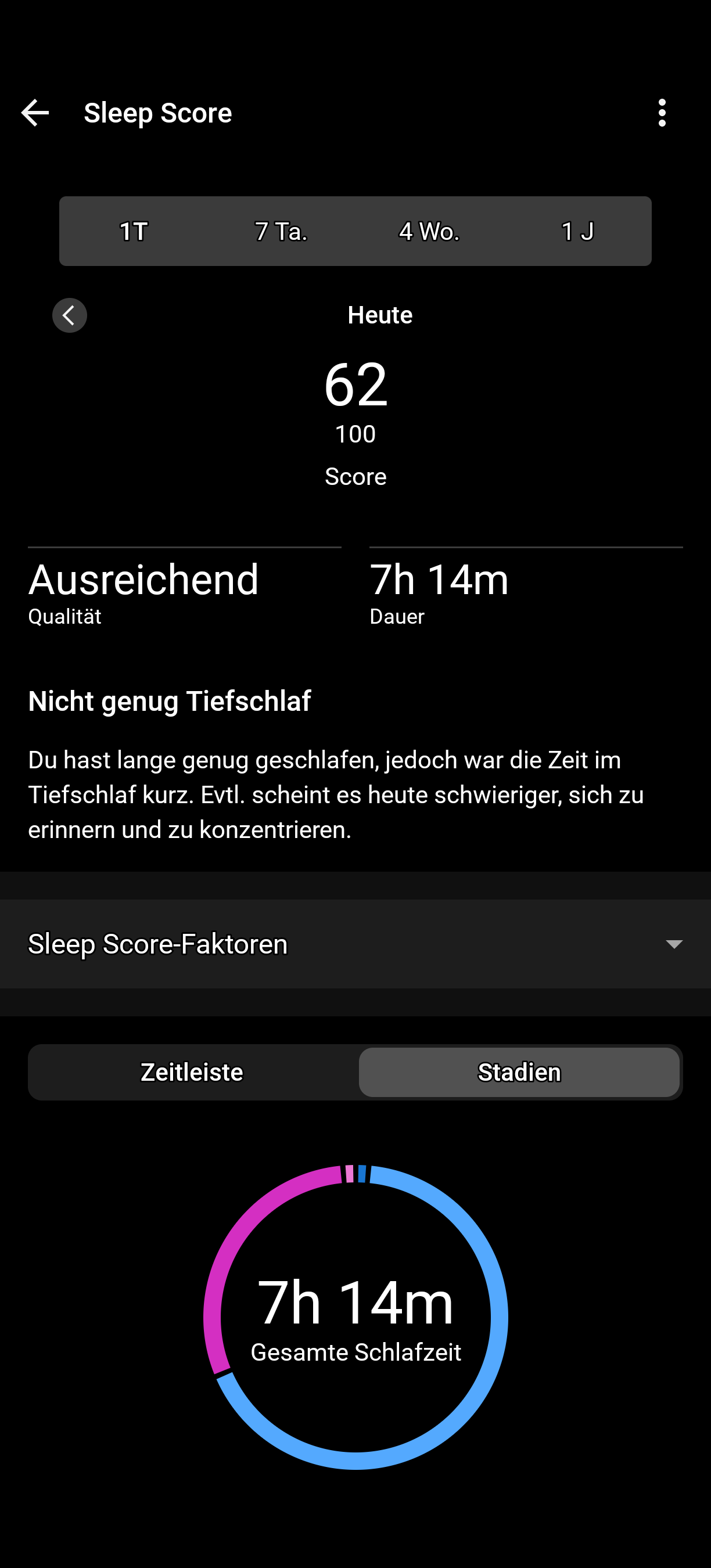The width and height of the screenshot is (711, 1568).
Task: Select the Stadien segment
Action: click(x=519, y=1072)
